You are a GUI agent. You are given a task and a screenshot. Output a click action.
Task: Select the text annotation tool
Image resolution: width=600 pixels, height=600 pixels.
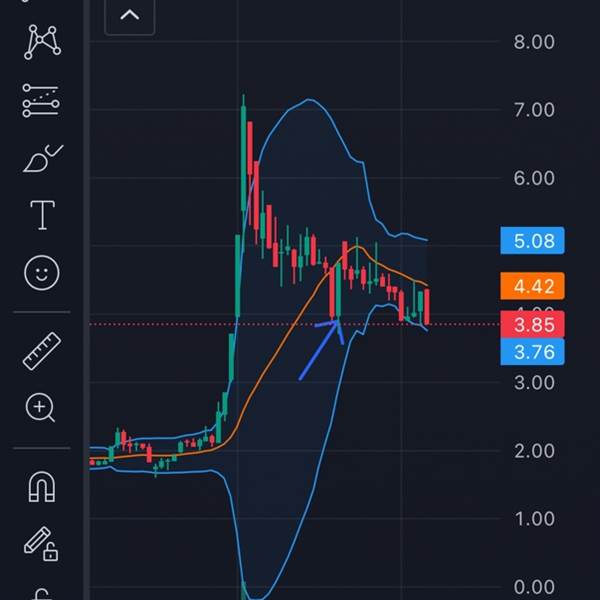tap(41, 215)
